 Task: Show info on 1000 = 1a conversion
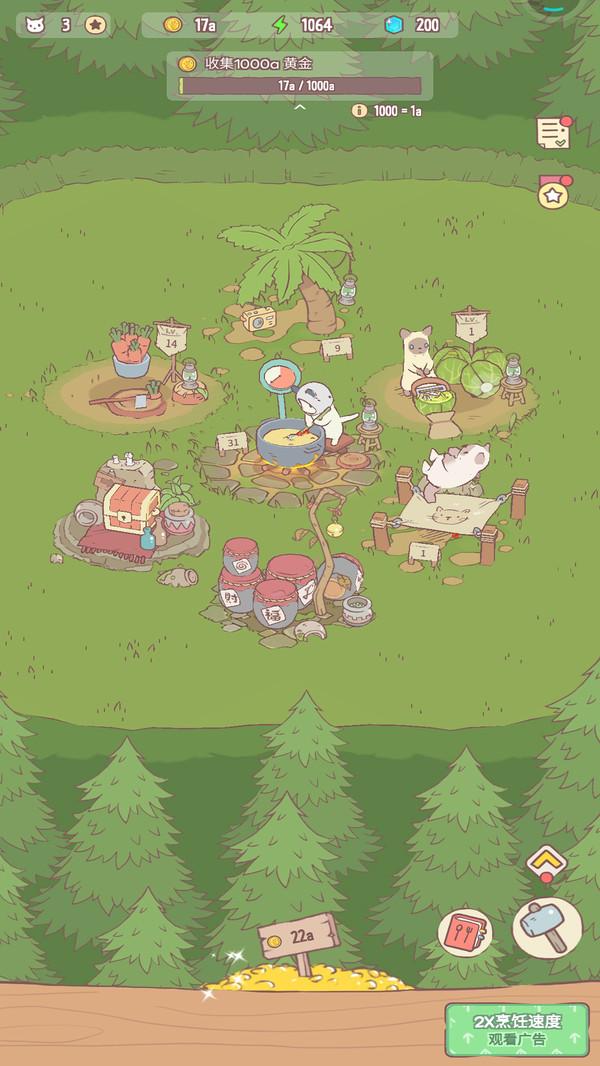[359, 111]
